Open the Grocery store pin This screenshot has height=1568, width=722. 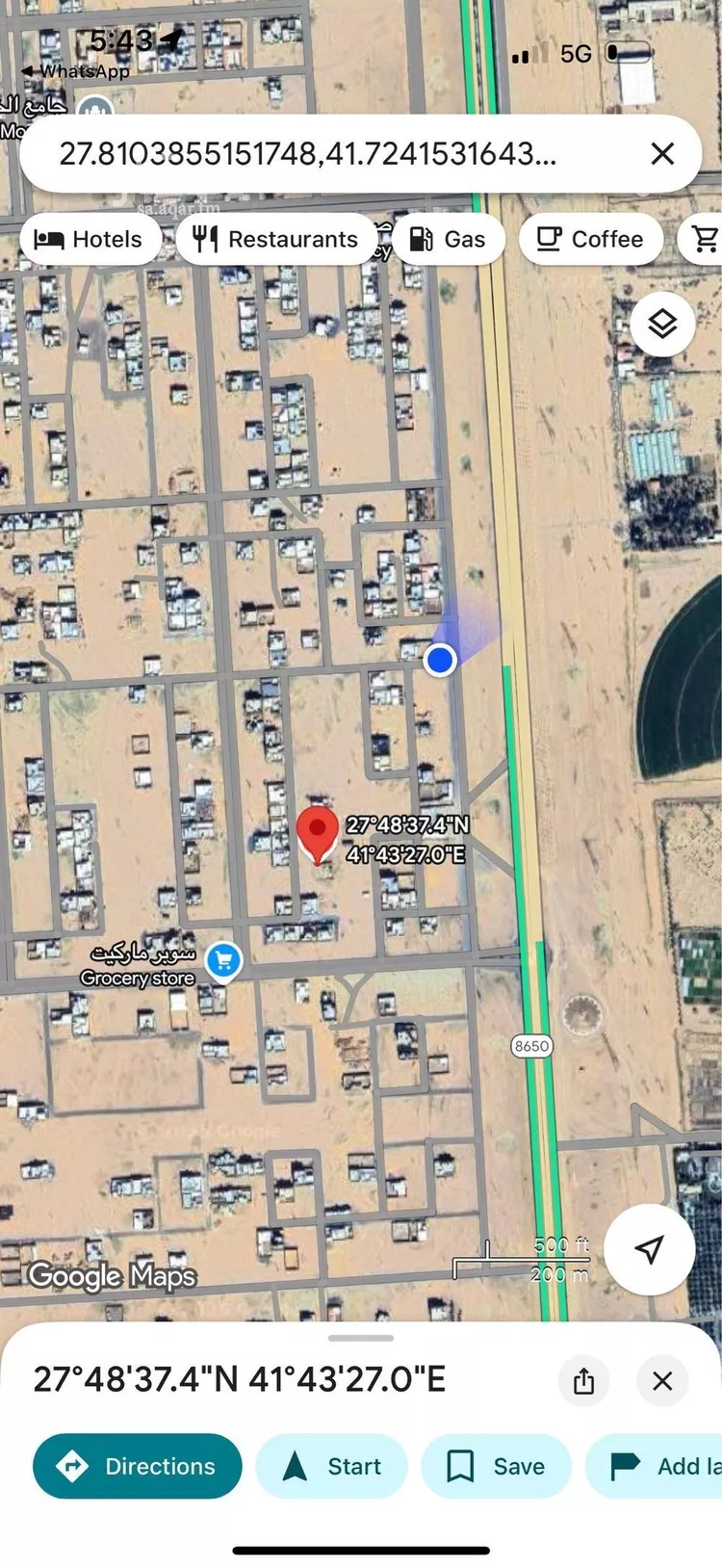click(x=223, y=960)
